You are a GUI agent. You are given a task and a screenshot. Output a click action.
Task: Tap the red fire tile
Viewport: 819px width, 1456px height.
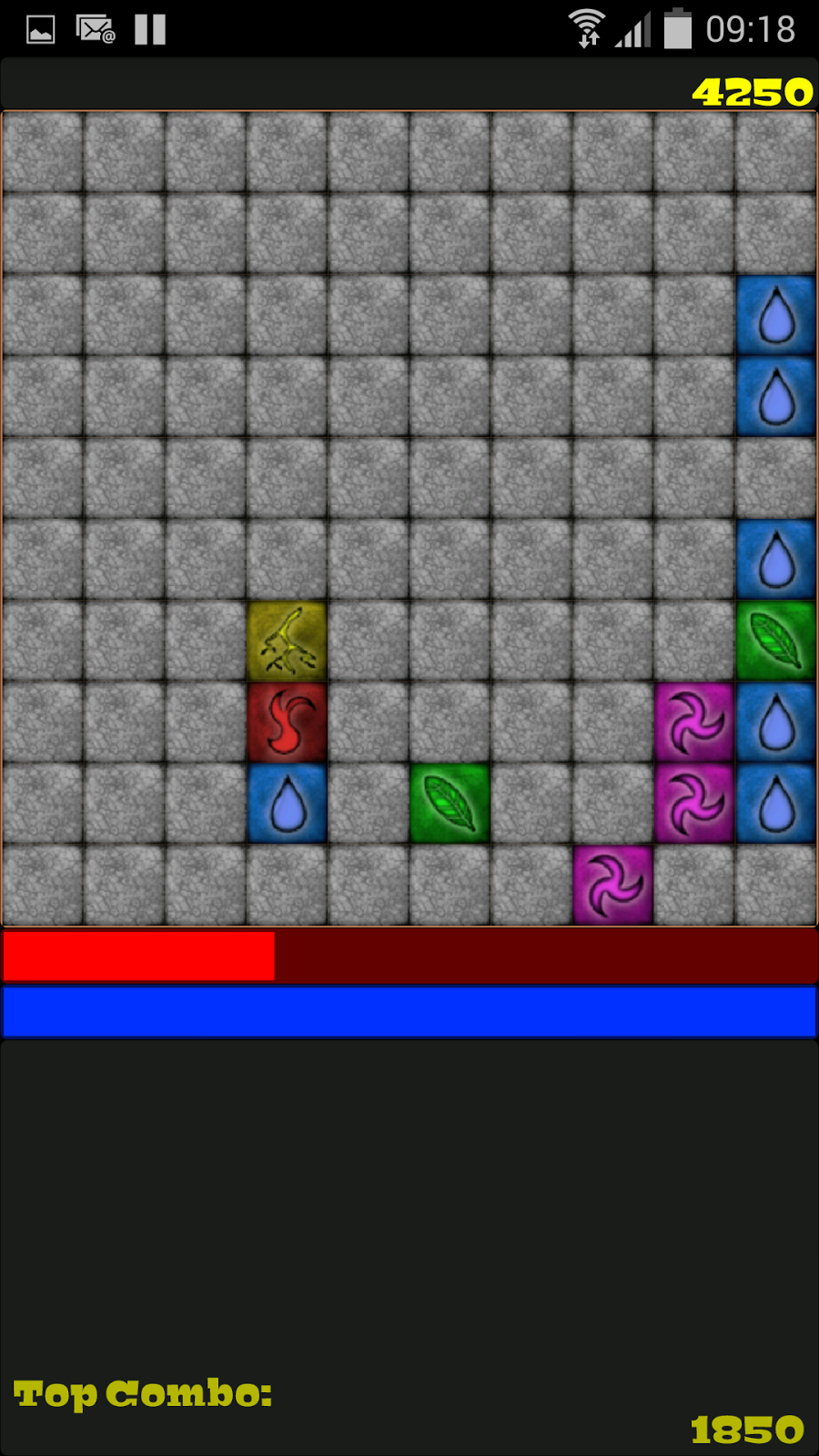click(x=287, y=722)
